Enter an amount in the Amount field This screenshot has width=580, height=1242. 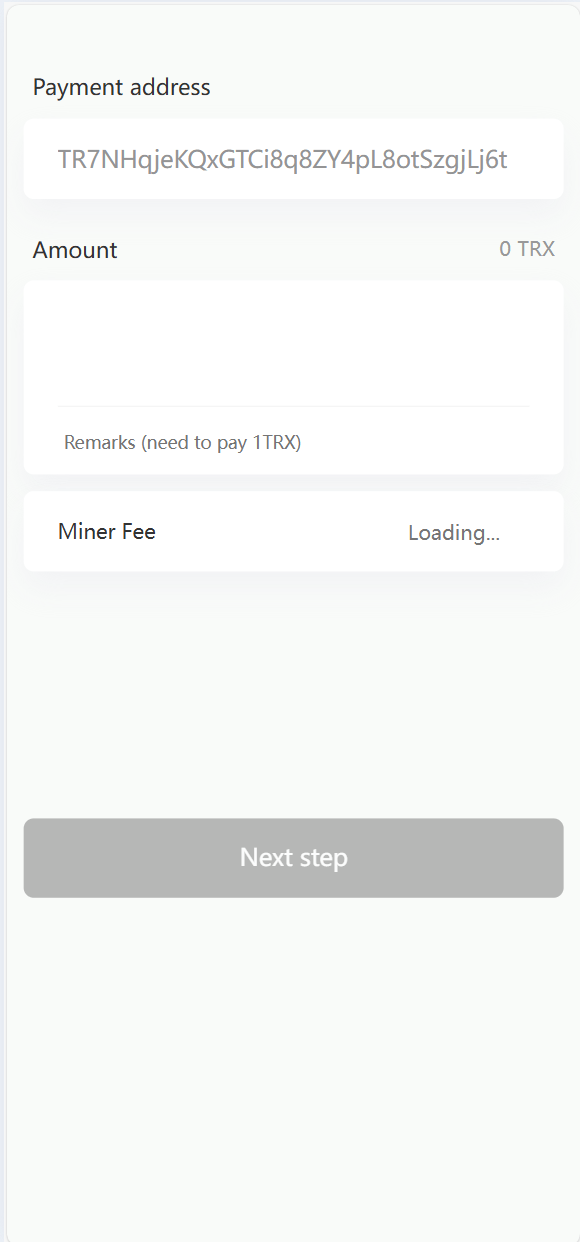[x=293, y=344]
